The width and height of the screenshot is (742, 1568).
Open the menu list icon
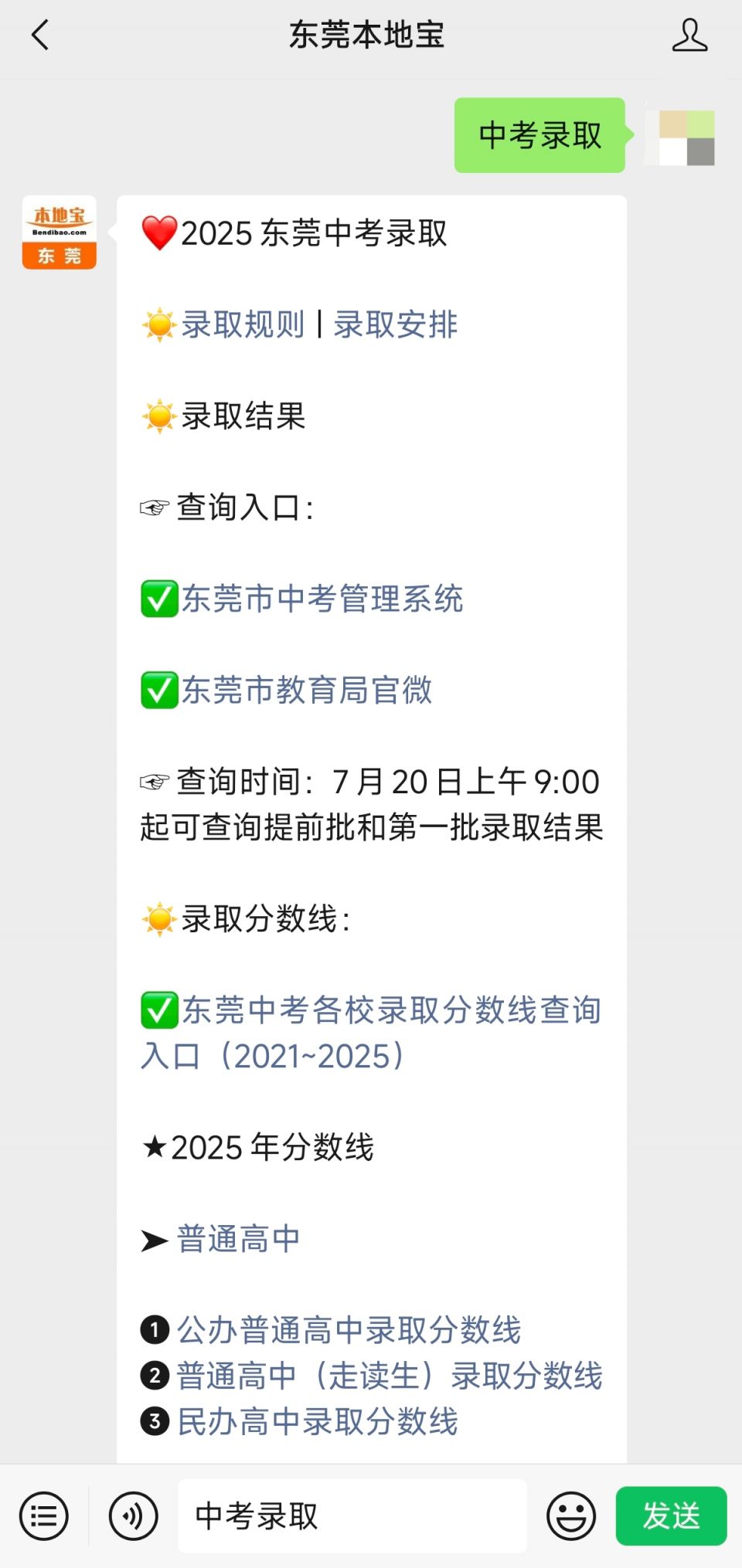tap(44, 1515)
